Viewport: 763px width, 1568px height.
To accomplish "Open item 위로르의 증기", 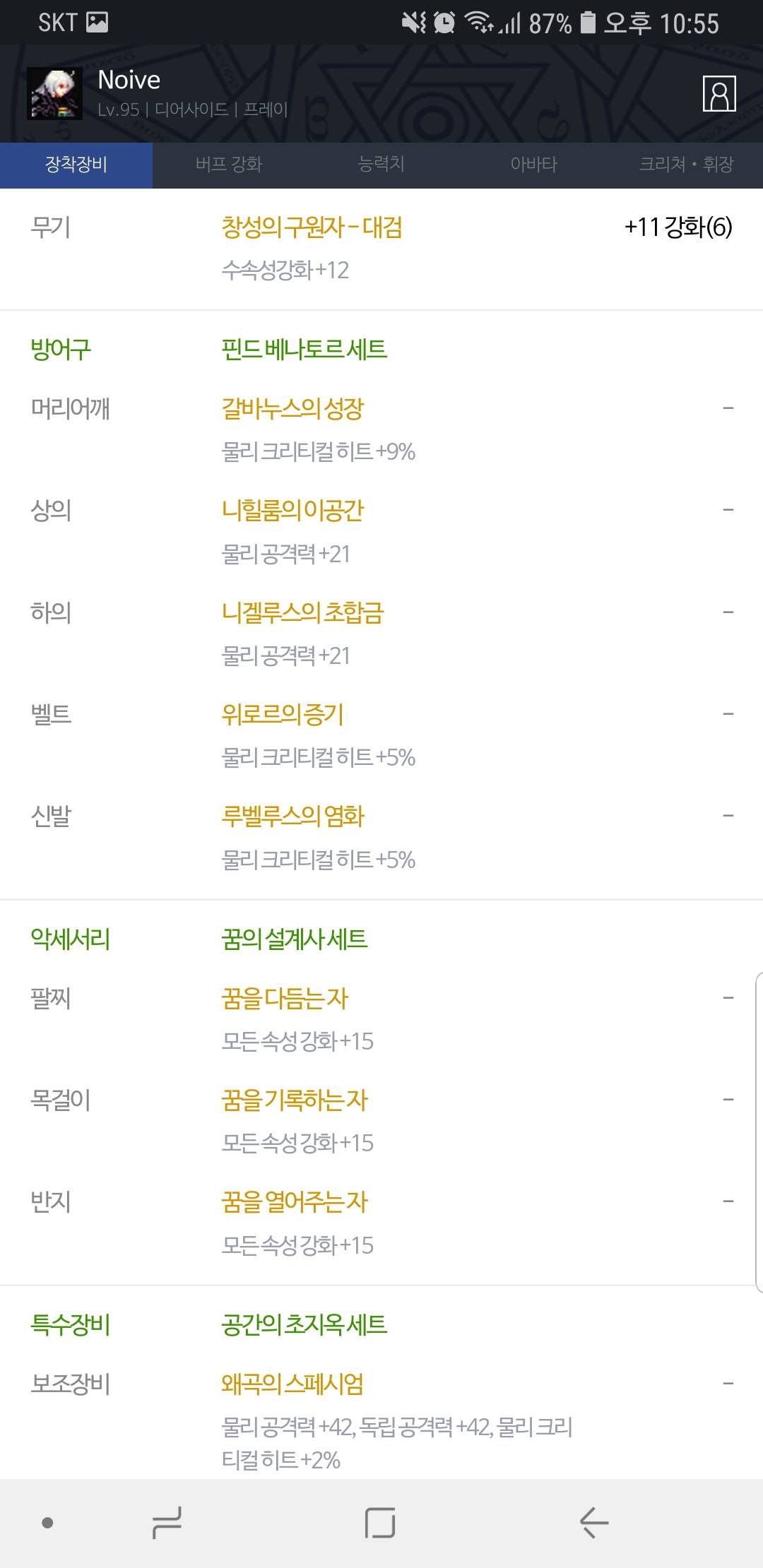I will [x=283, y=714].
